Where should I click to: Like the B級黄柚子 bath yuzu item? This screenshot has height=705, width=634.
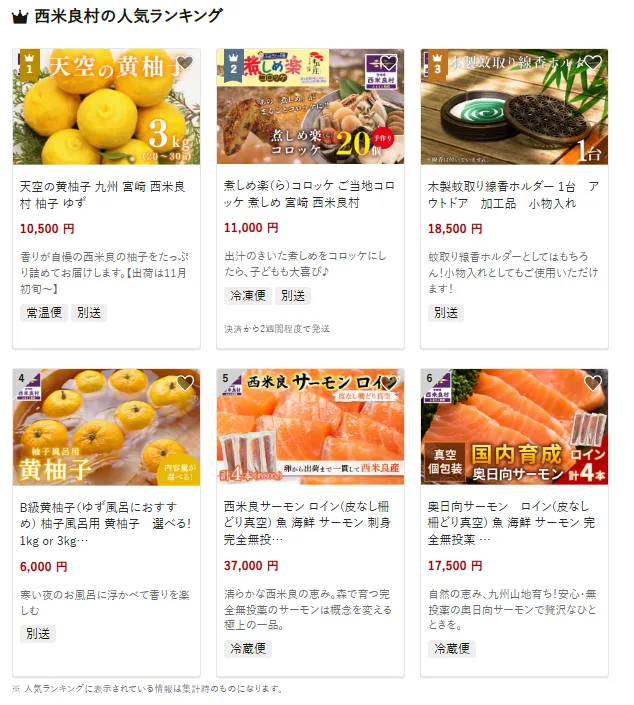coord(184,383)
